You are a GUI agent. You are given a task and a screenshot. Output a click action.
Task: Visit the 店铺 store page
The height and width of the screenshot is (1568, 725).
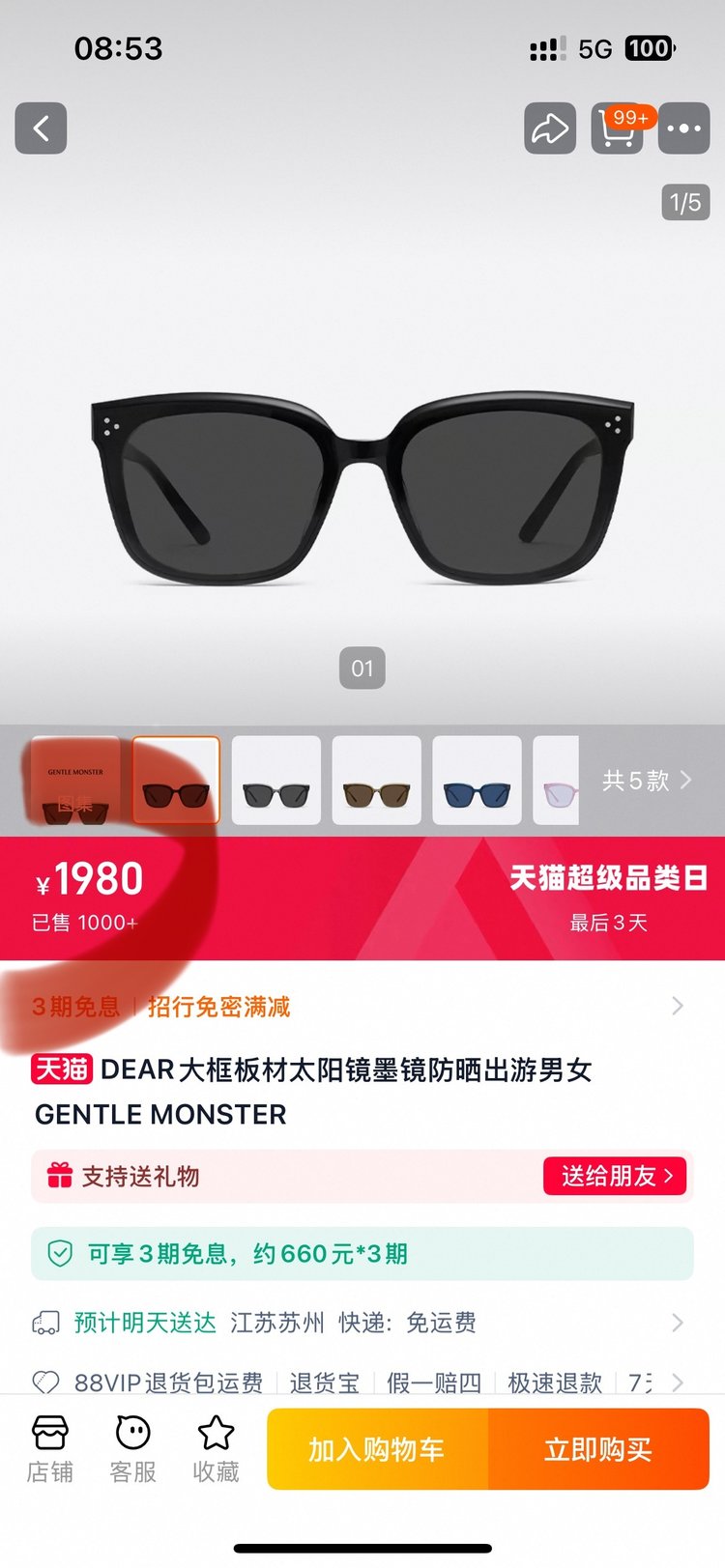tap(49, 1448)
